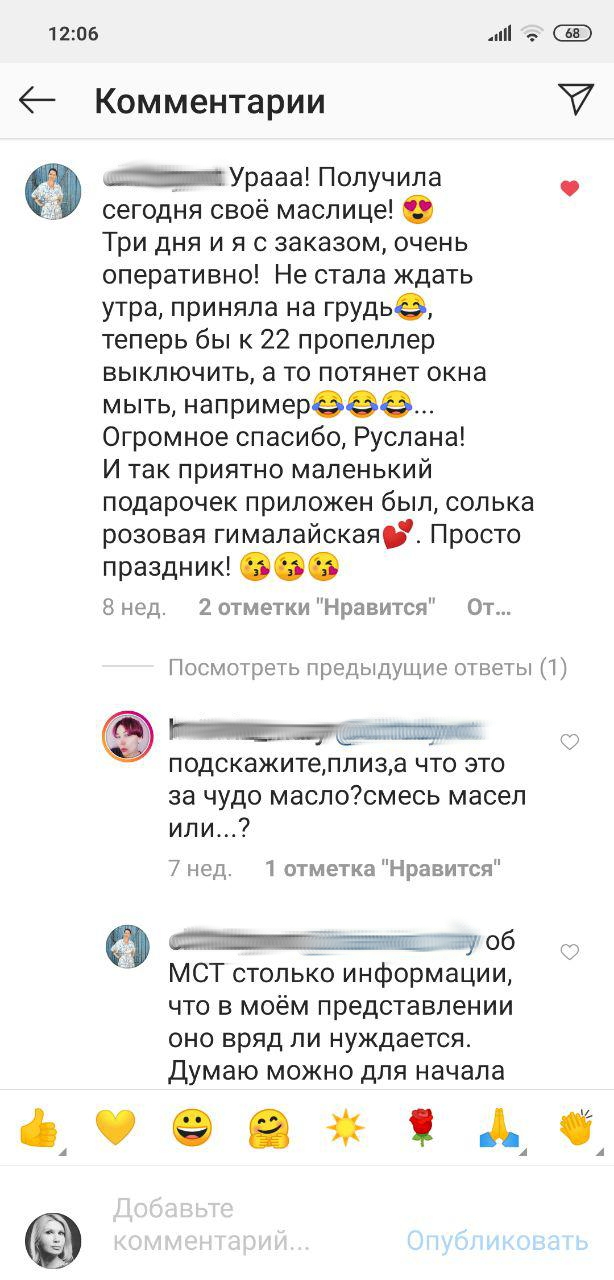Insert the sun emoji

pos(345,1128)
